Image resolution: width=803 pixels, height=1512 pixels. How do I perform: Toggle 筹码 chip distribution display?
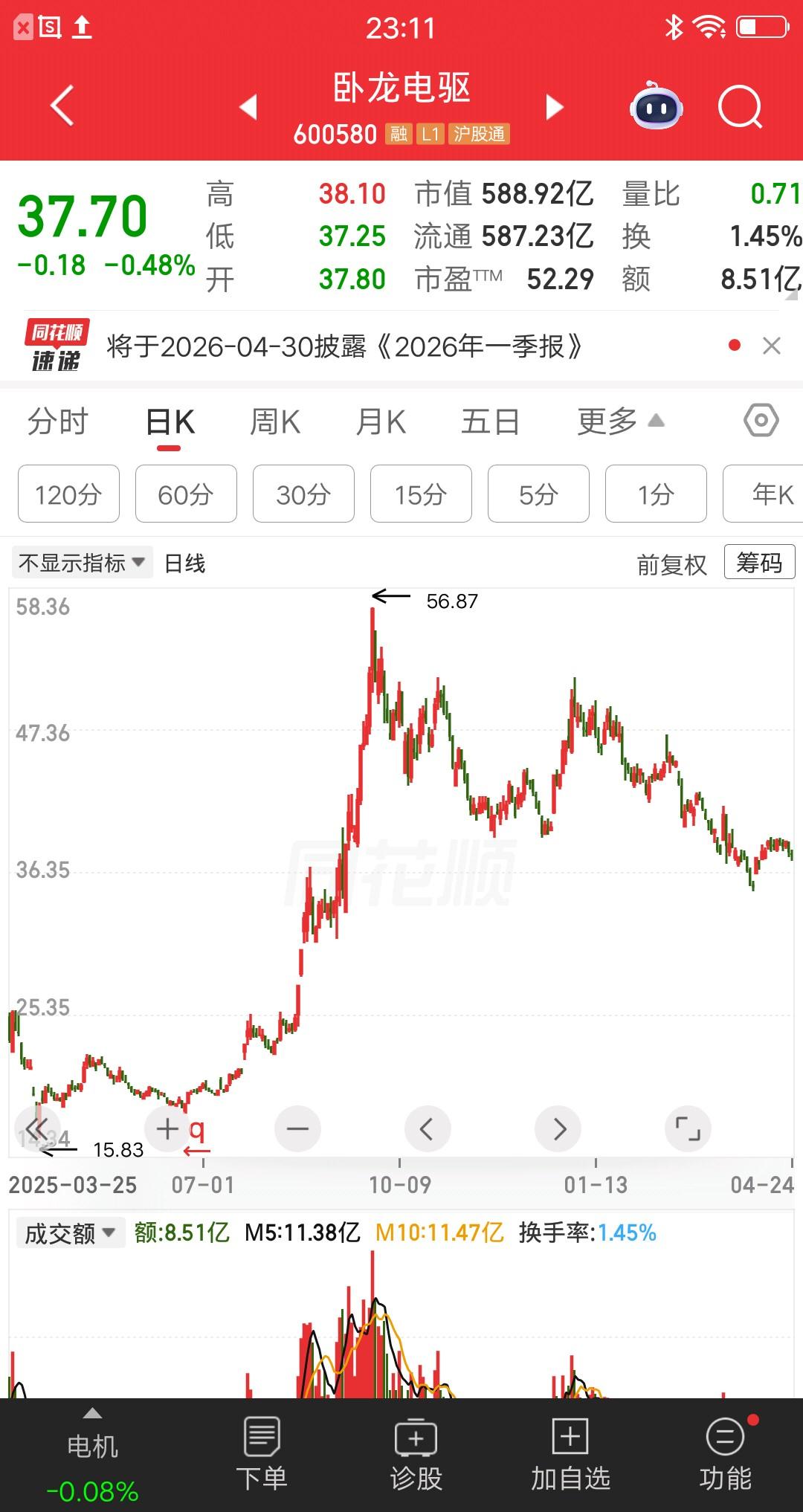click(758, 563)
